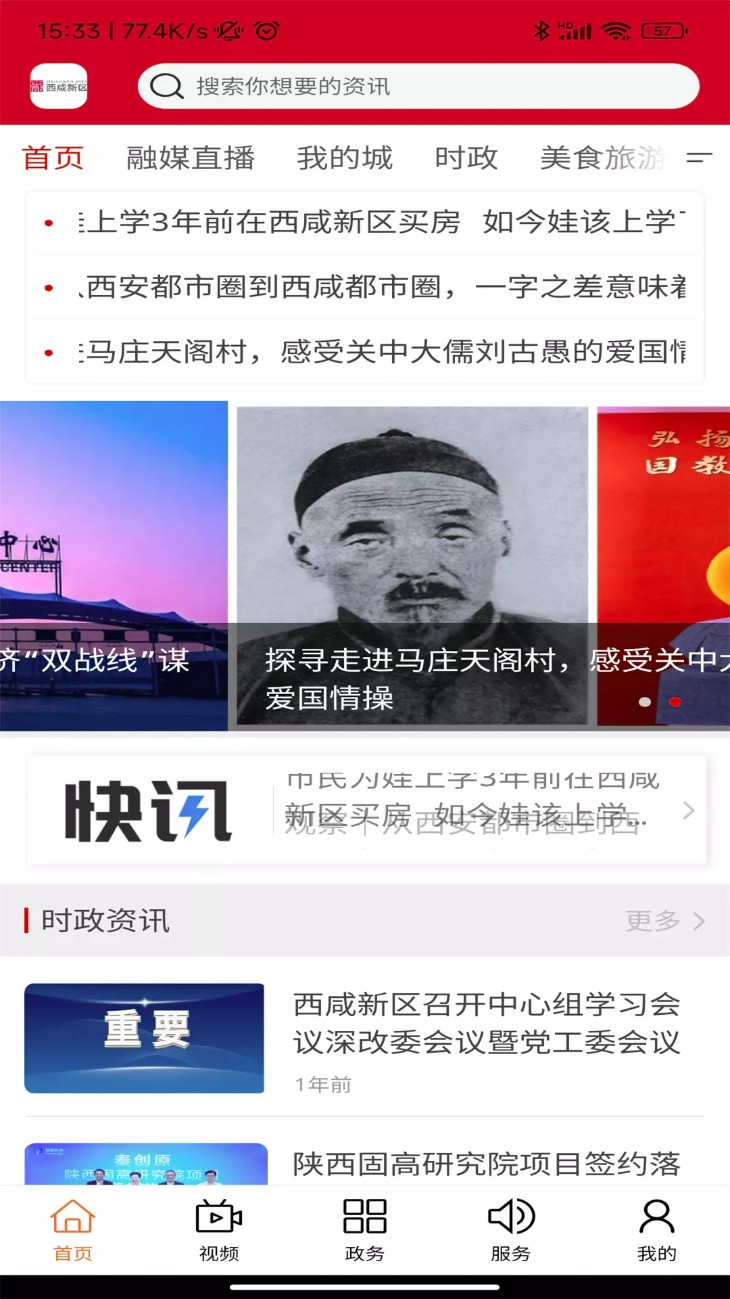Expand the hamburger menu next to tabs
This screenshot has height=1299, width=730.
[701, 158]
